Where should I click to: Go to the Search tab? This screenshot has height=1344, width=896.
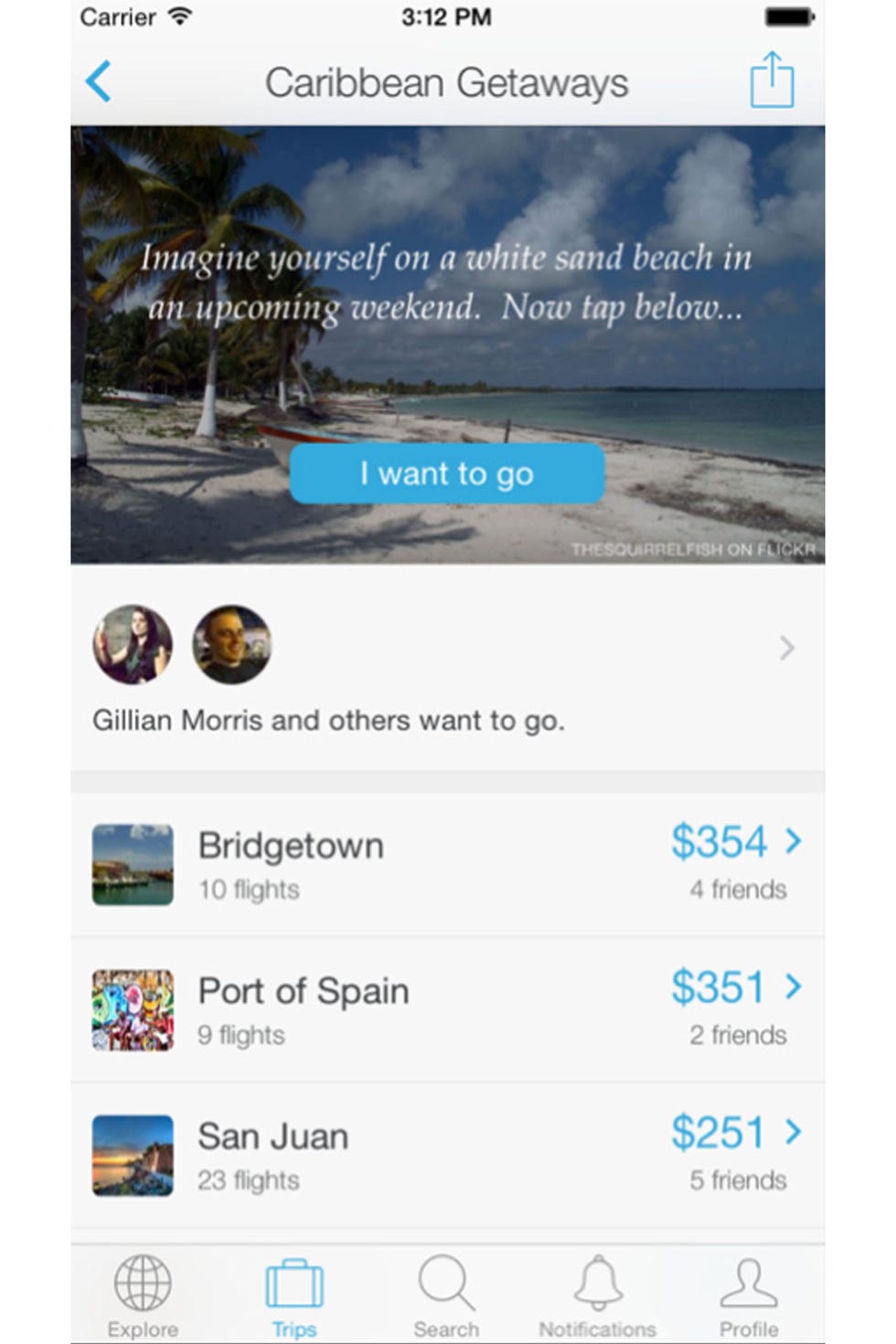[446, 1296]
